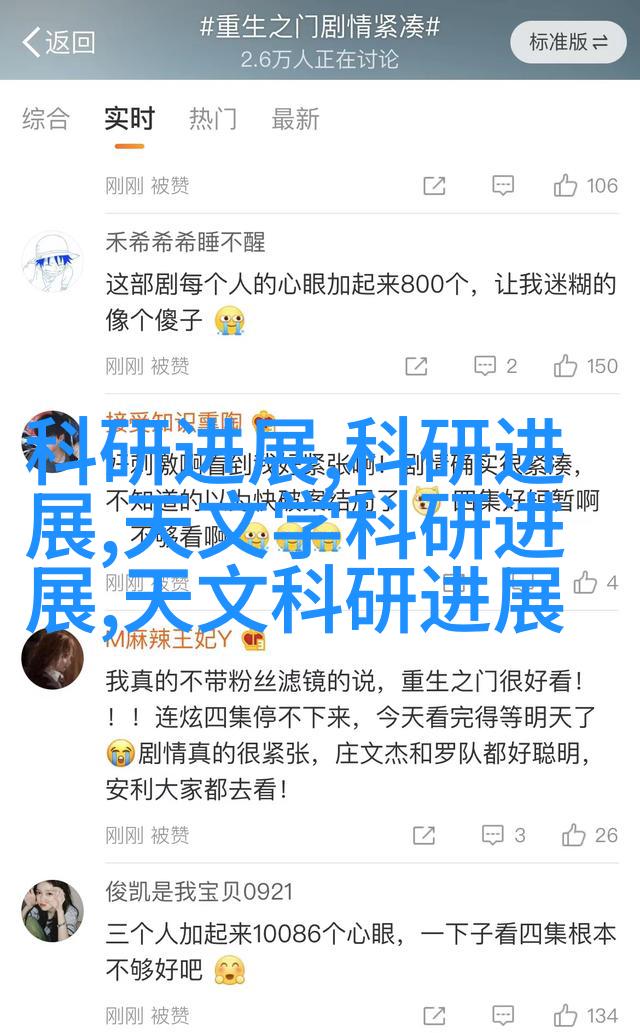Select the 实时 tab
This screenshot has width=640, height=1033.
click(130, 119)
